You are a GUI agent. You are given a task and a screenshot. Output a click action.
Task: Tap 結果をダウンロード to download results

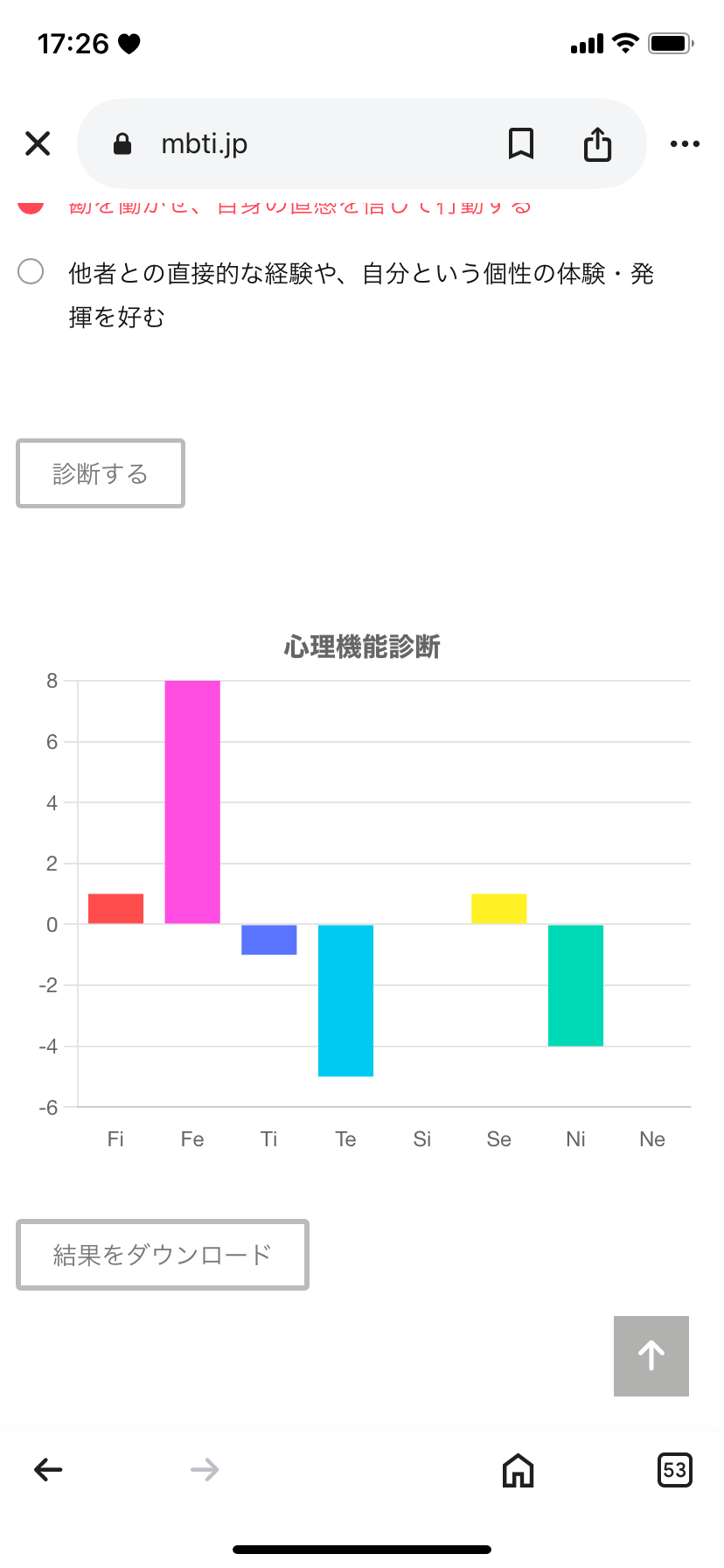(163, 1255)
